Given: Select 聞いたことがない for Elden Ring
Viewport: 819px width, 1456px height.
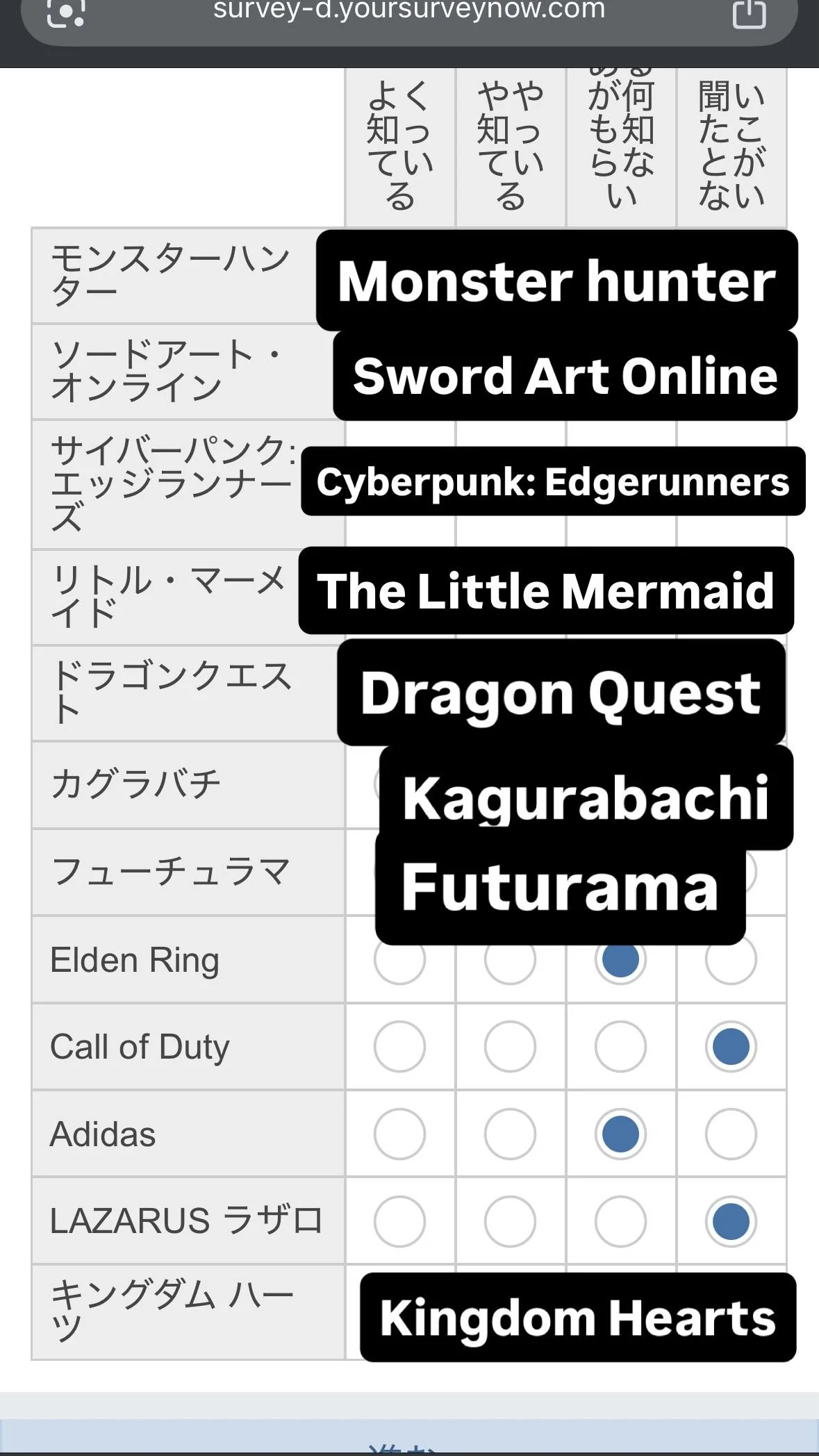Looking at the screenshot, I should 731,959.
